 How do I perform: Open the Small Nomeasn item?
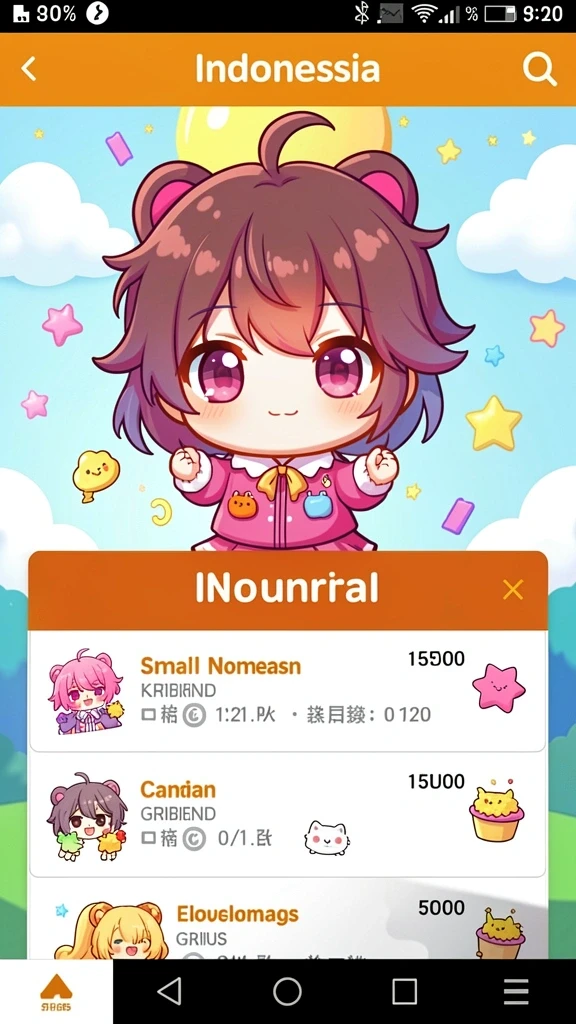point(287,691)
